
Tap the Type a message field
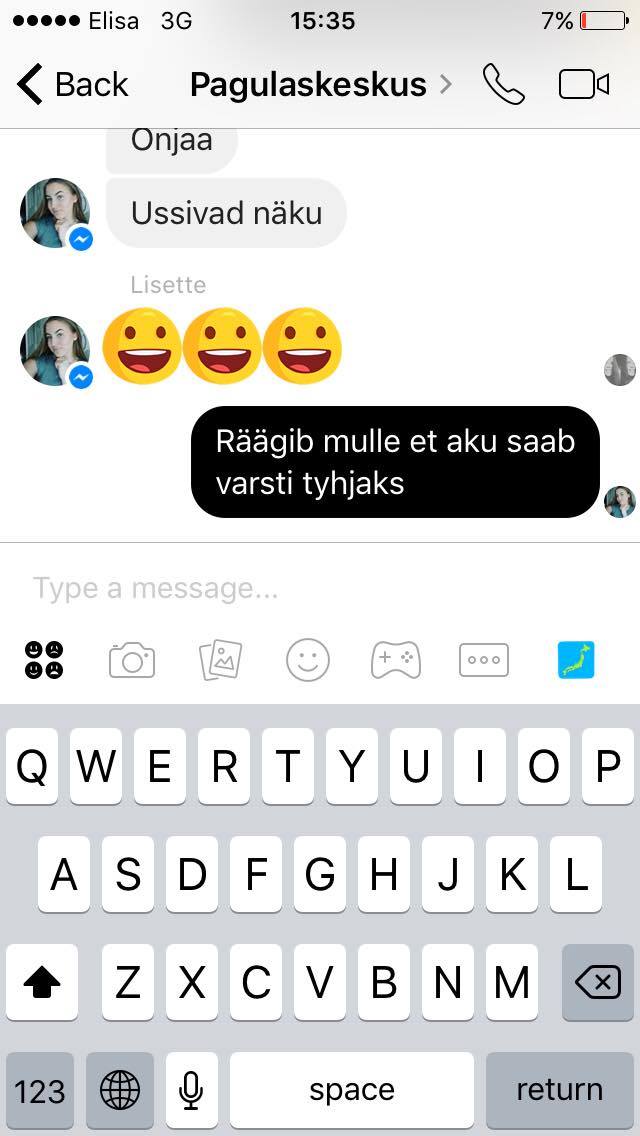(320, 588)
